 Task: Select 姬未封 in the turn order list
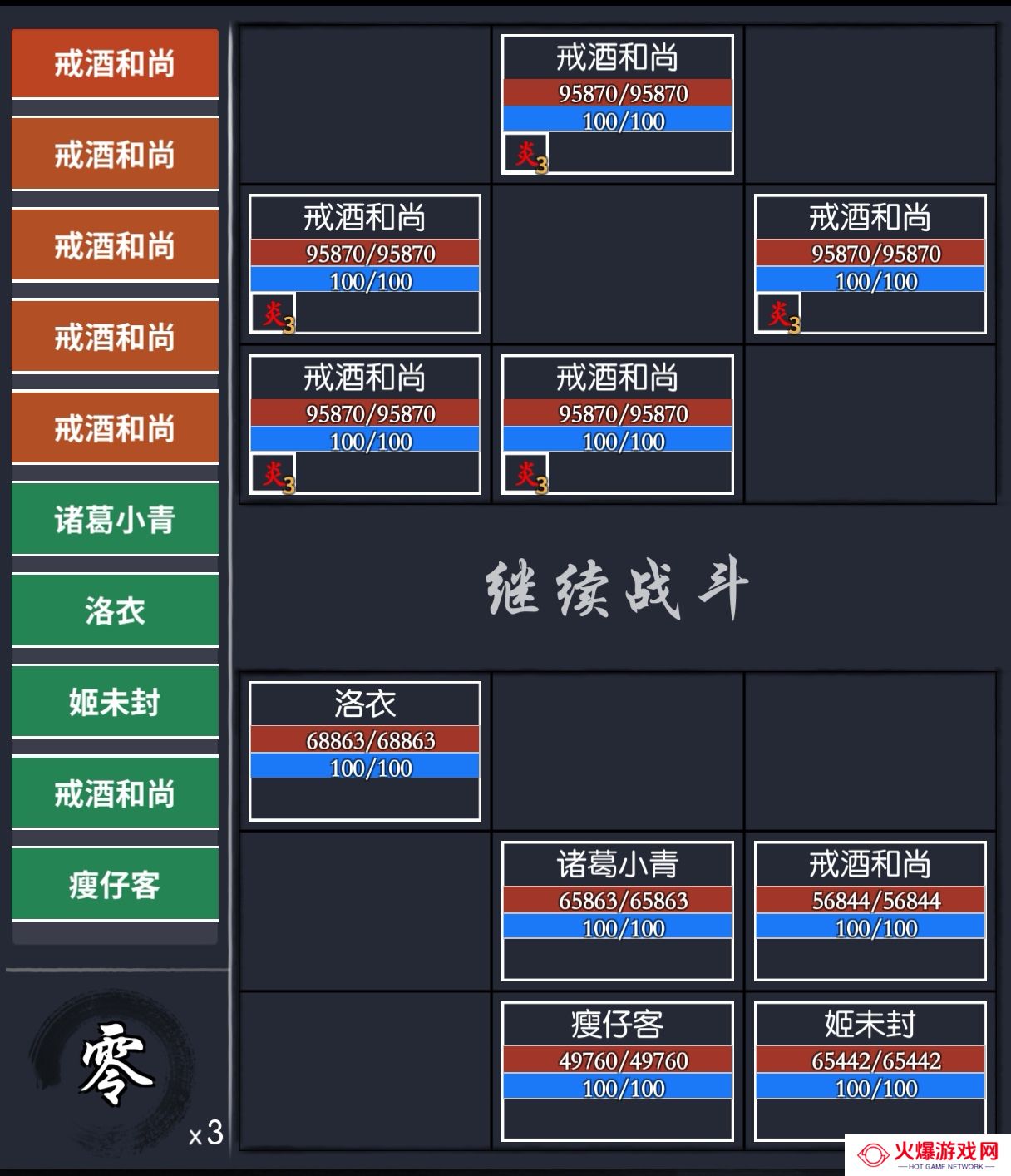(x=115, y=703)
